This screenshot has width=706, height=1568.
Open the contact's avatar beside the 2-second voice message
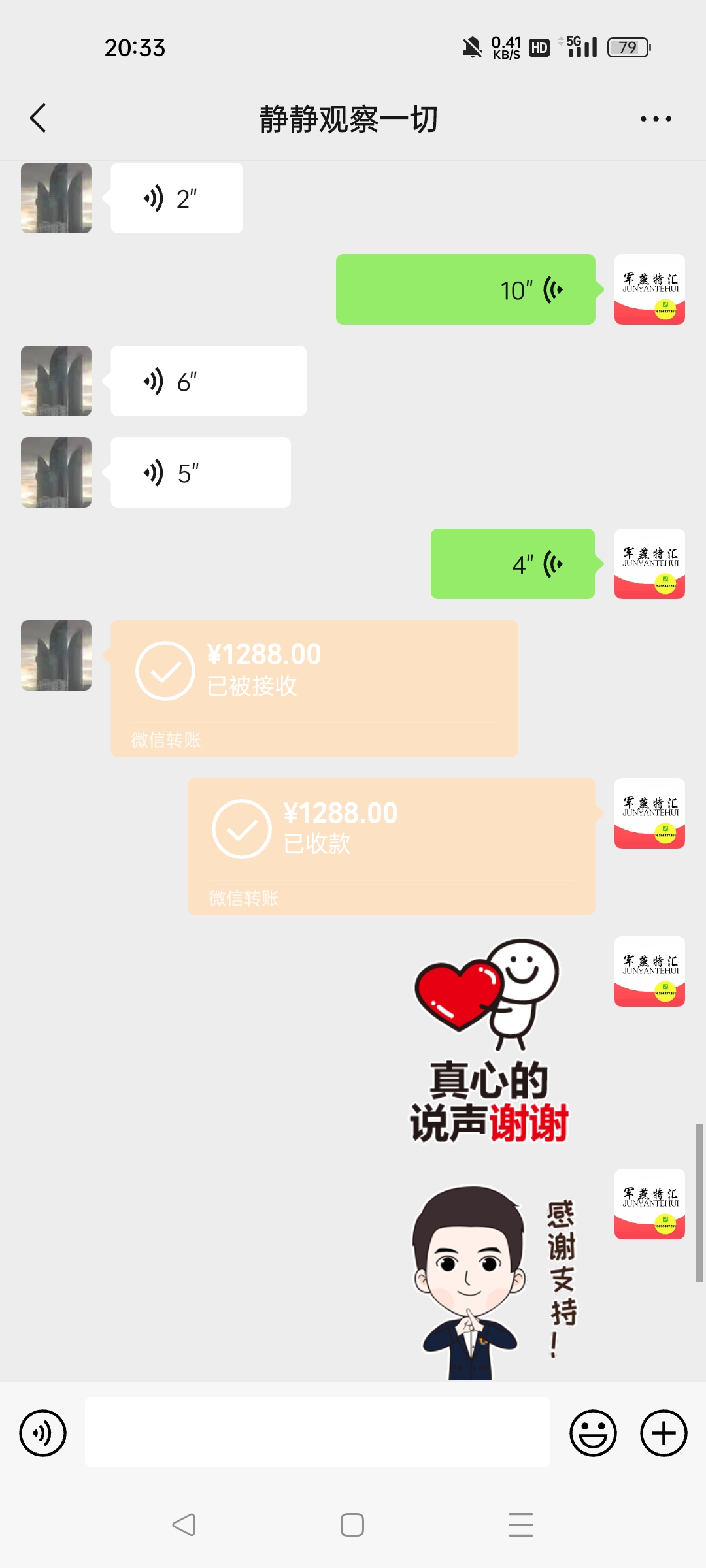[56, 198]
